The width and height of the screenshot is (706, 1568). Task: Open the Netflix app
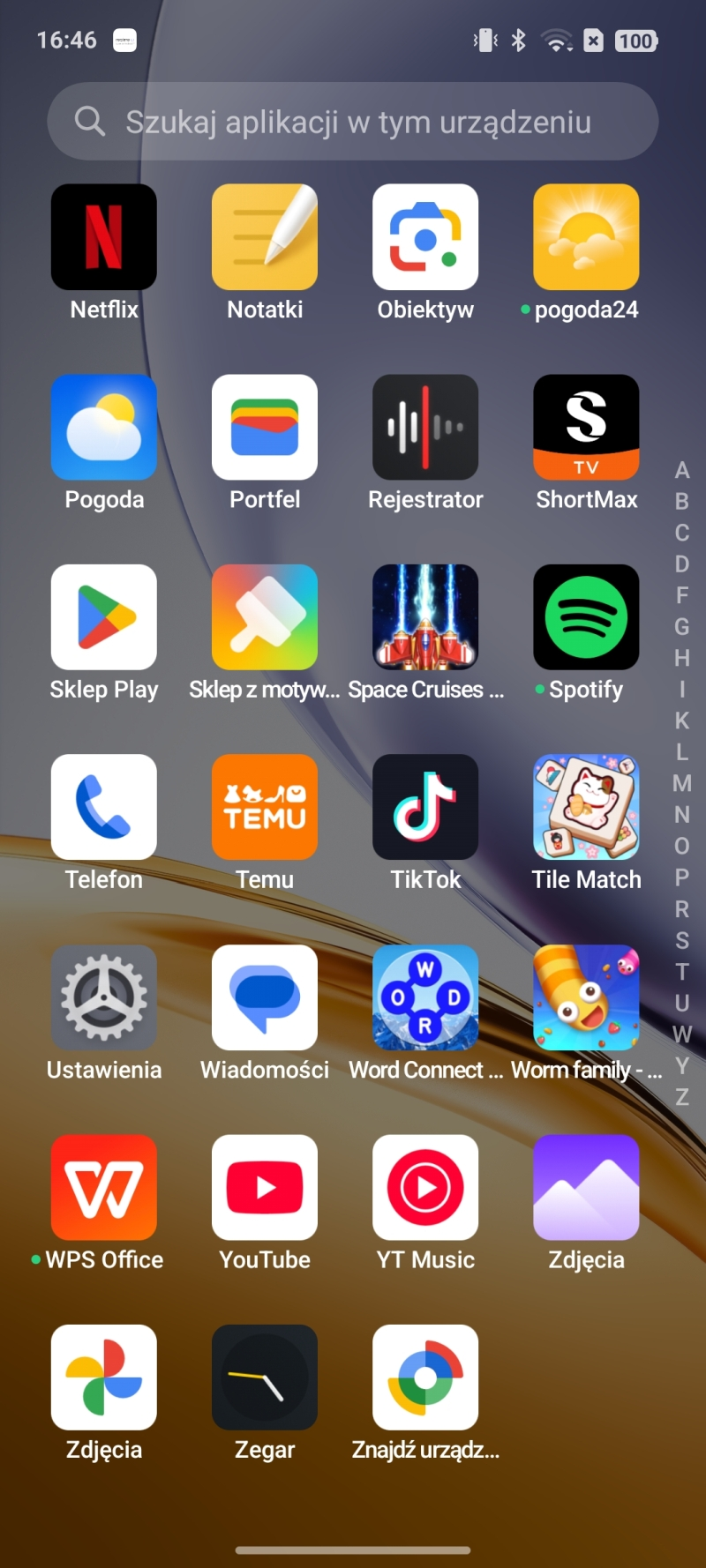(104, 237)
